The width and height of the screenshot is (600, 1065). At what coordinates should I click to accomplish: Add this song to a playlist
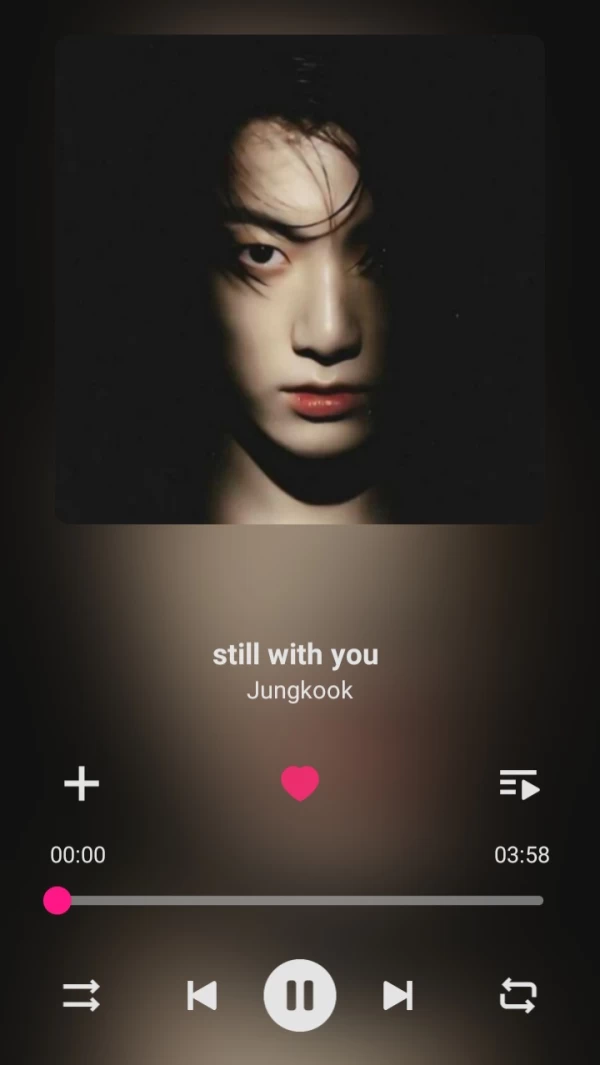pos(82,784)
